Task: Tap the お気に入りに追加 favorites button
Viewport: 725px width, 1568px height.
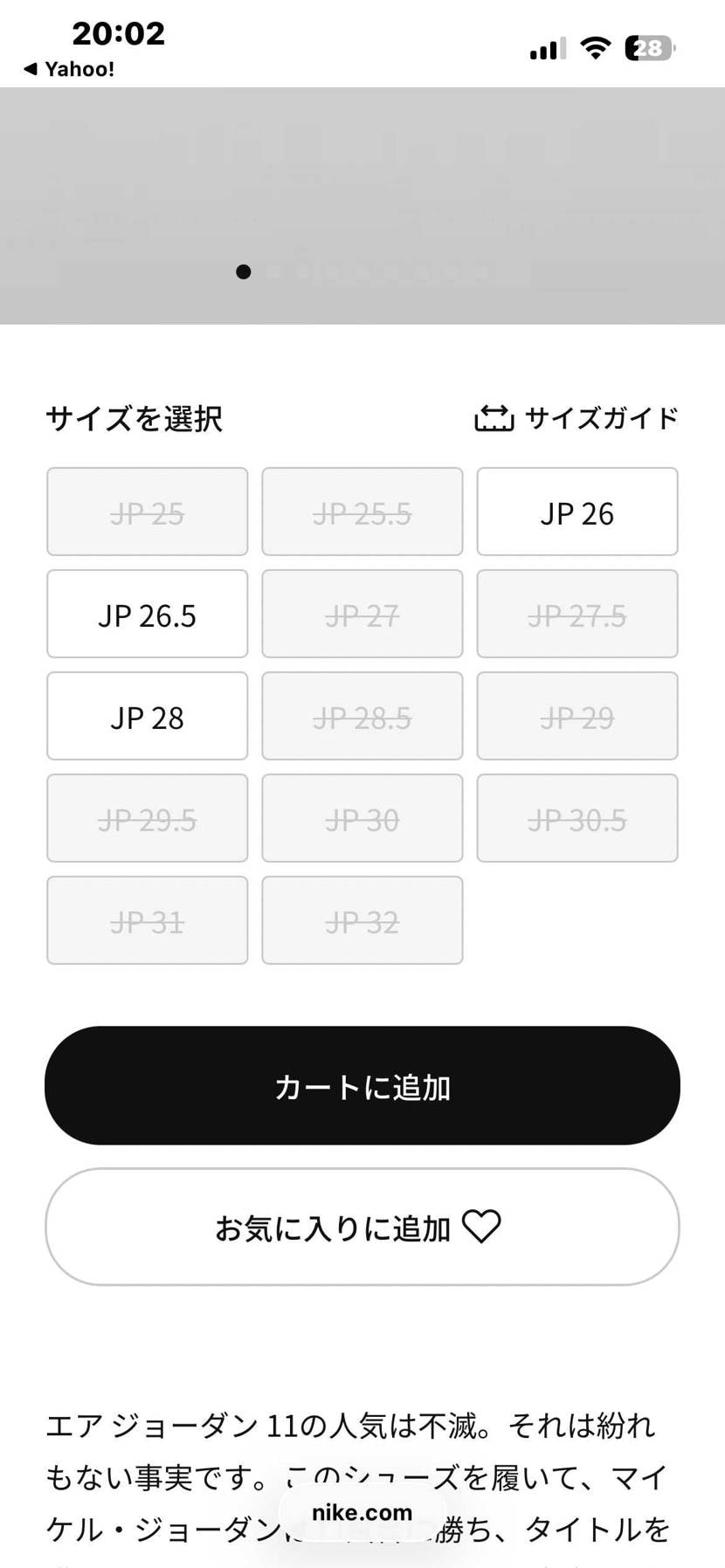Action: click(x=362, y=1227)
